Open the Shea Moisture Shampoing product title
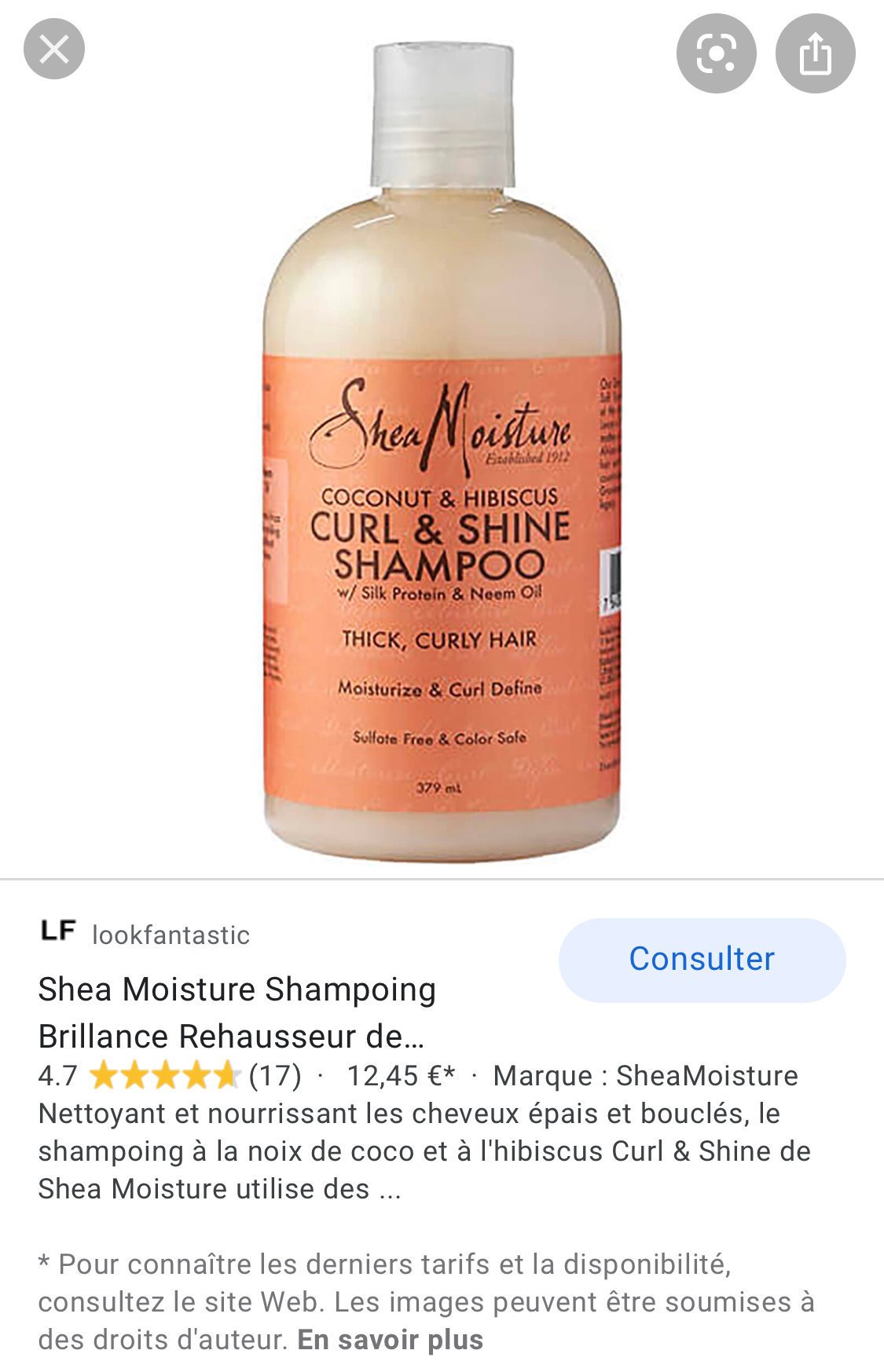The height and width of the screenshot is (1372, 884). pyautogui.click(x=237, y=1012)
